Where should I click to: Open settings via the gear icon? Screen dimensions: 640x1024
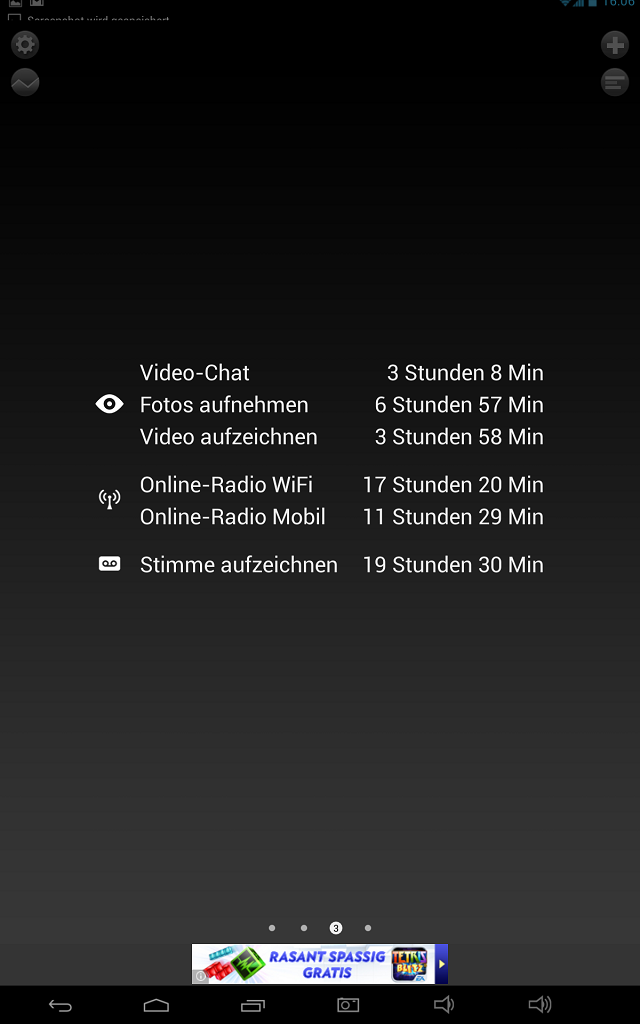(25, 44)
